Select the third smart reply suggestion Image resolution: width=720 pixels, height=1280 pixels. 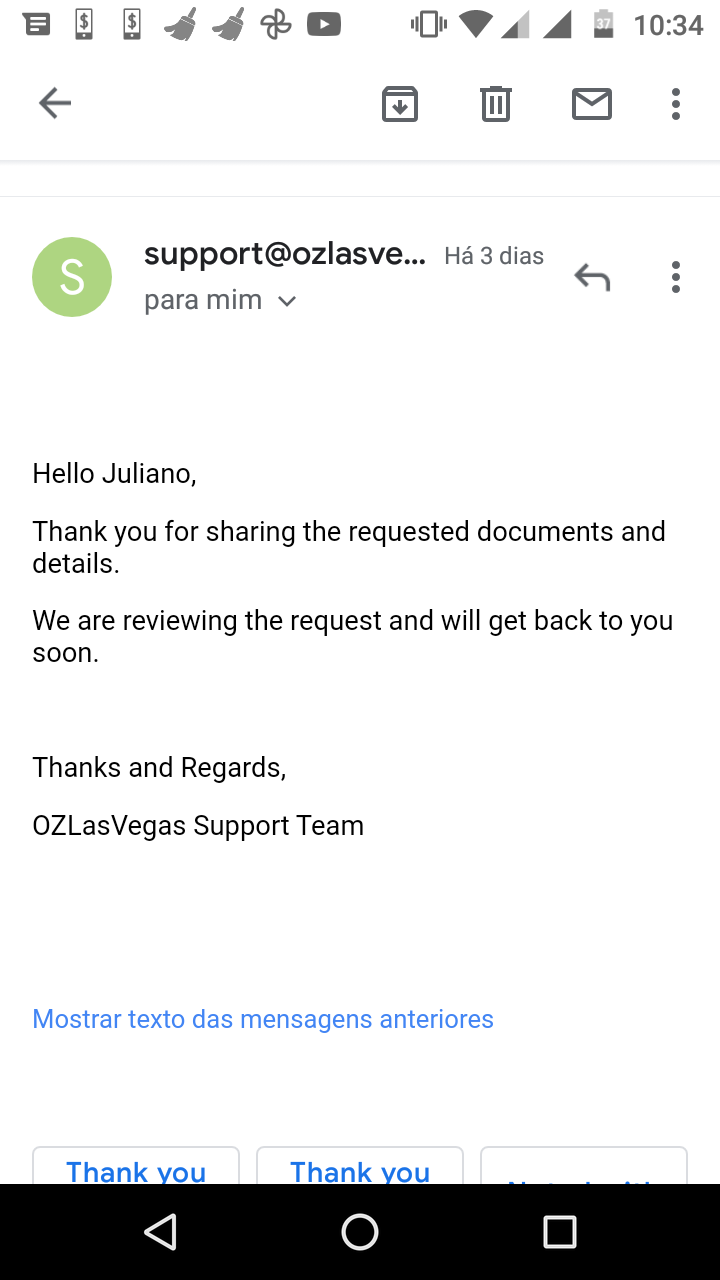(584, 1168)
